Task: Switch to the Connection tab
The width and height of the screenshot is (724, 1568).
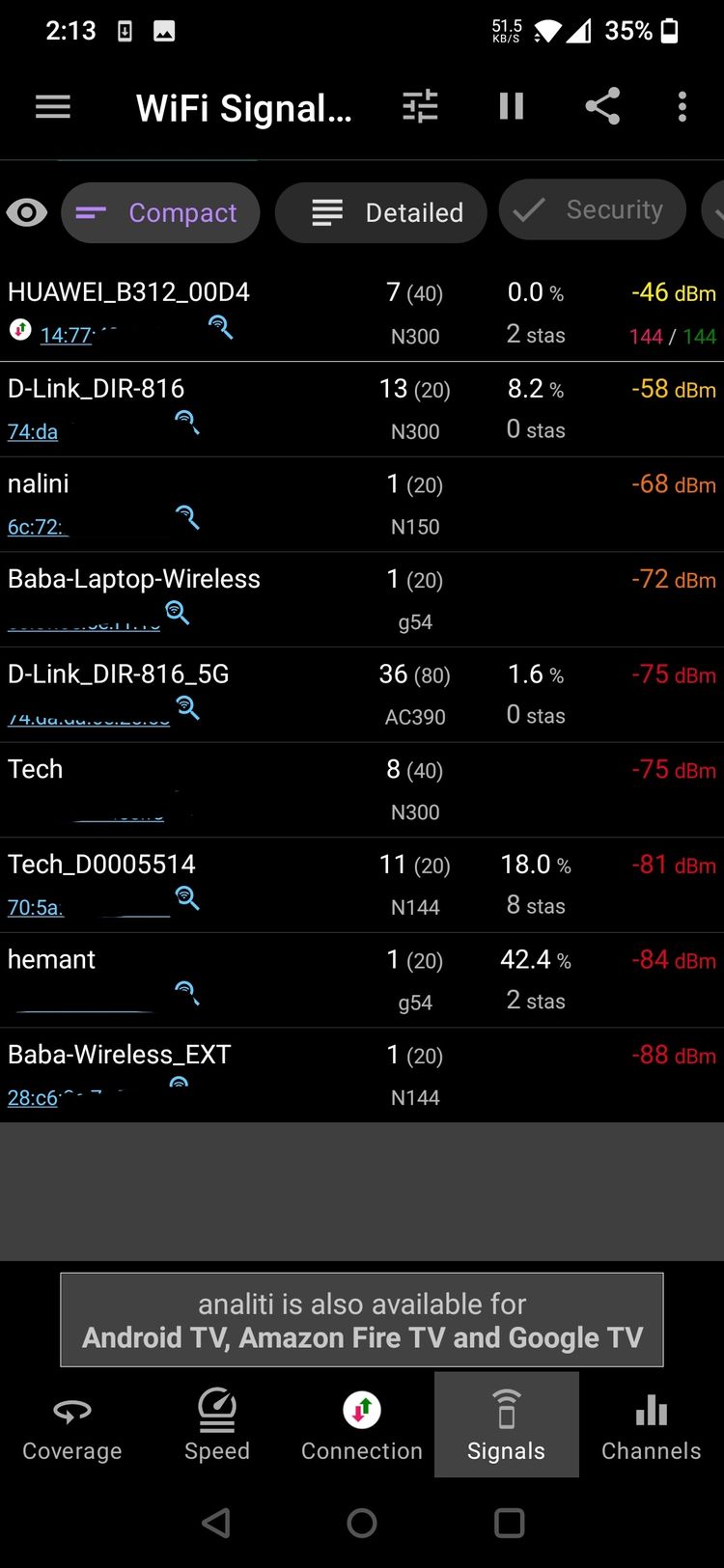Action: 362,1425
